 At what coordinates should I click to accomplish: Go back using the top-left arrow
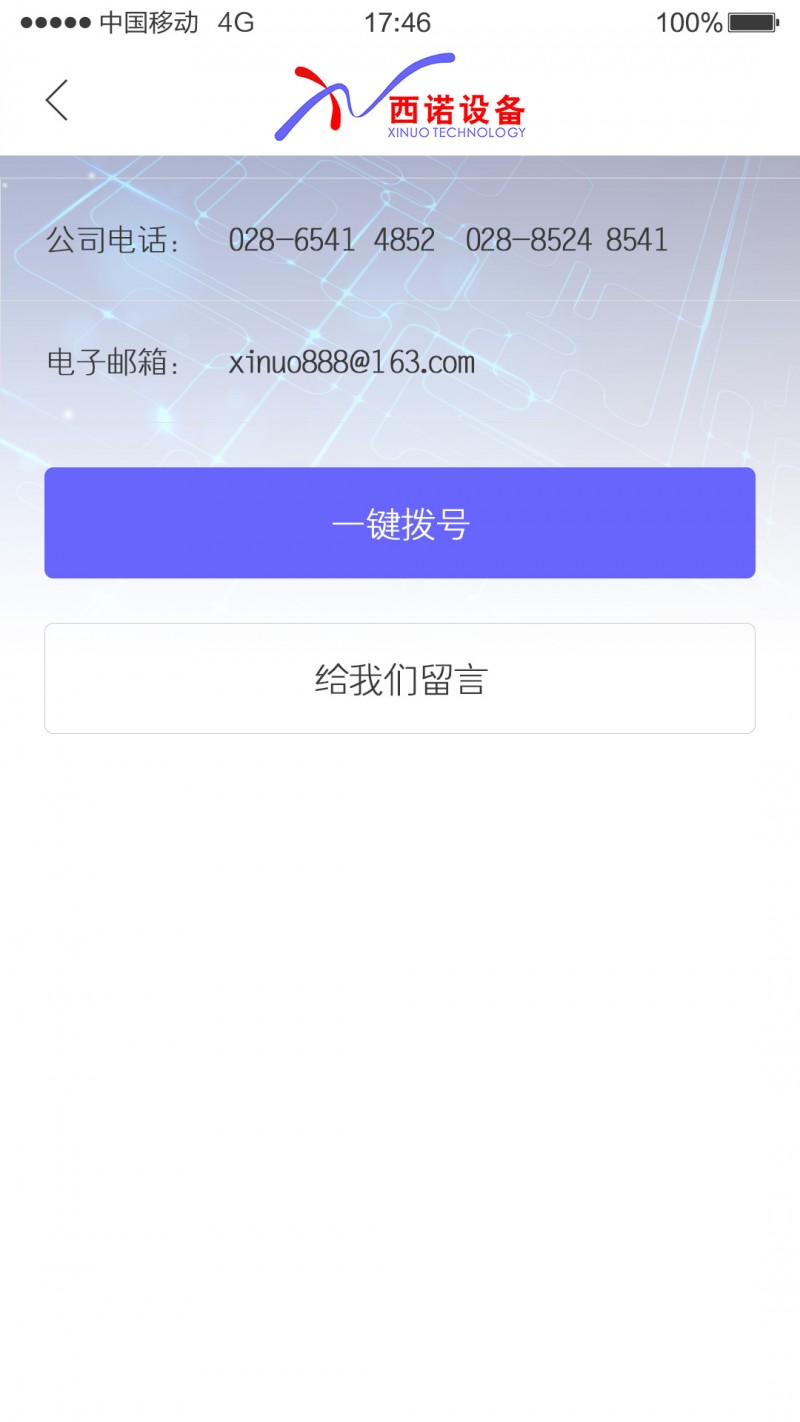coord(57,100)
